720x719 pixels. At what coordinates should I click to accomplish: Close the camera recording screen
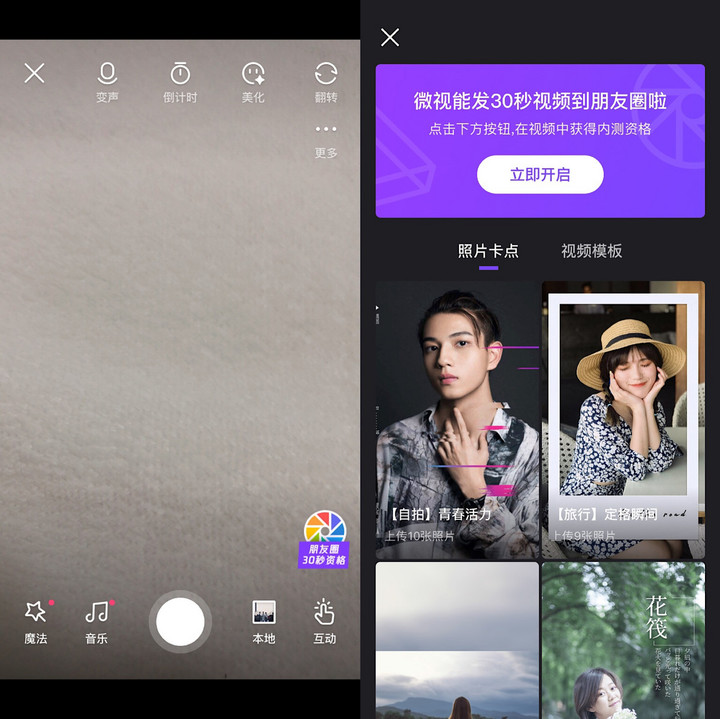34,73
